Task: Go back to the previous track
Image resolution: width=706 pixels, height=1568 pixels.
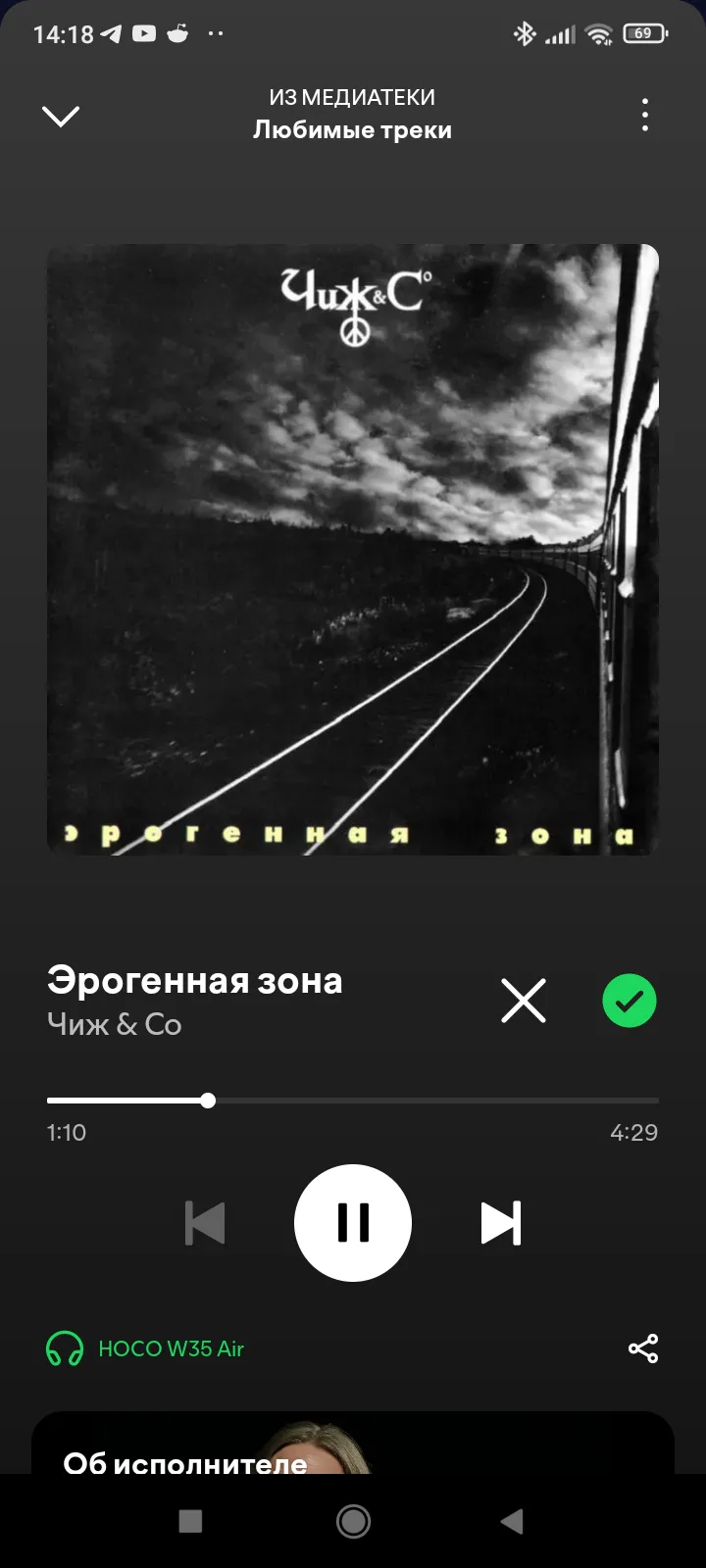Action: tap(205, 1223)
